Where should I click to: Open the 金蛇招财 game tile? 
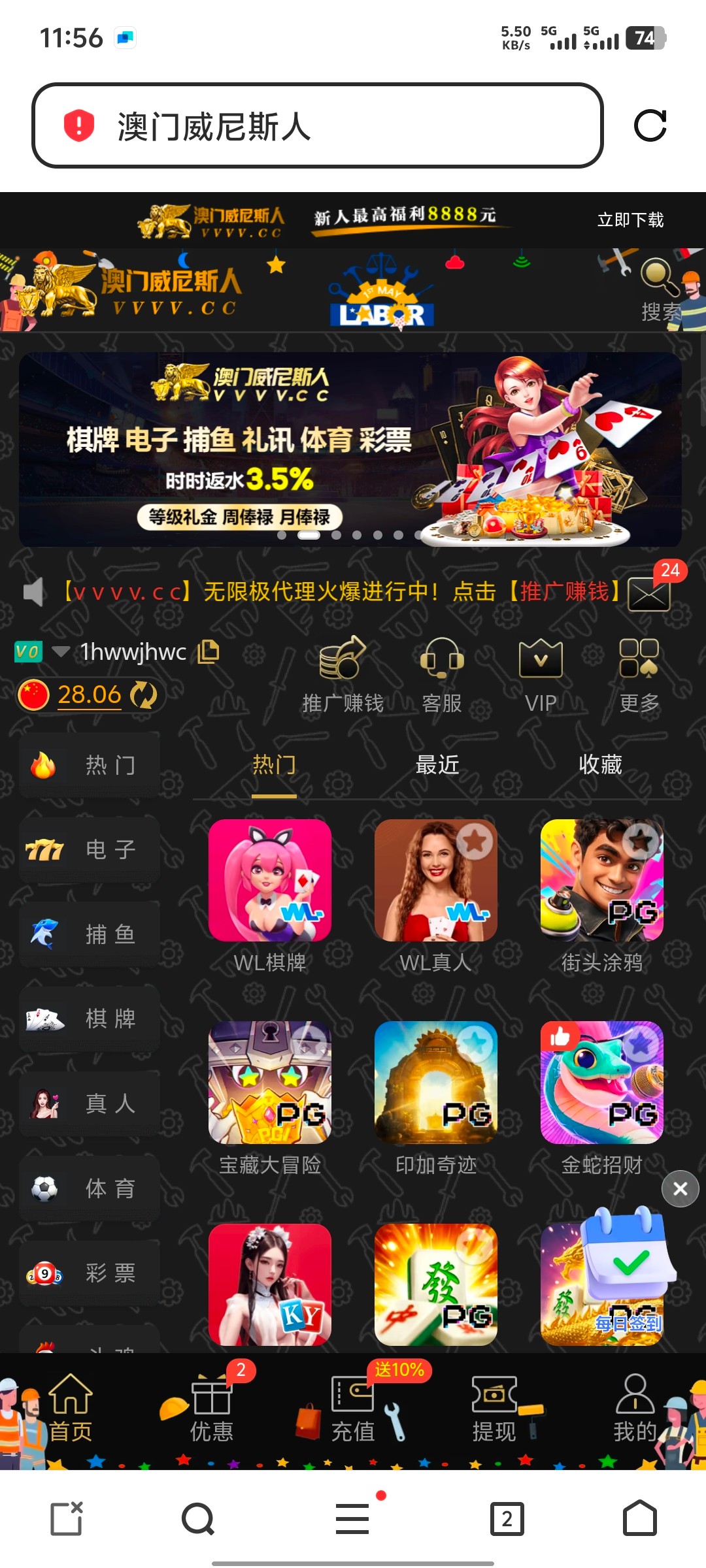coord(601,1083)
